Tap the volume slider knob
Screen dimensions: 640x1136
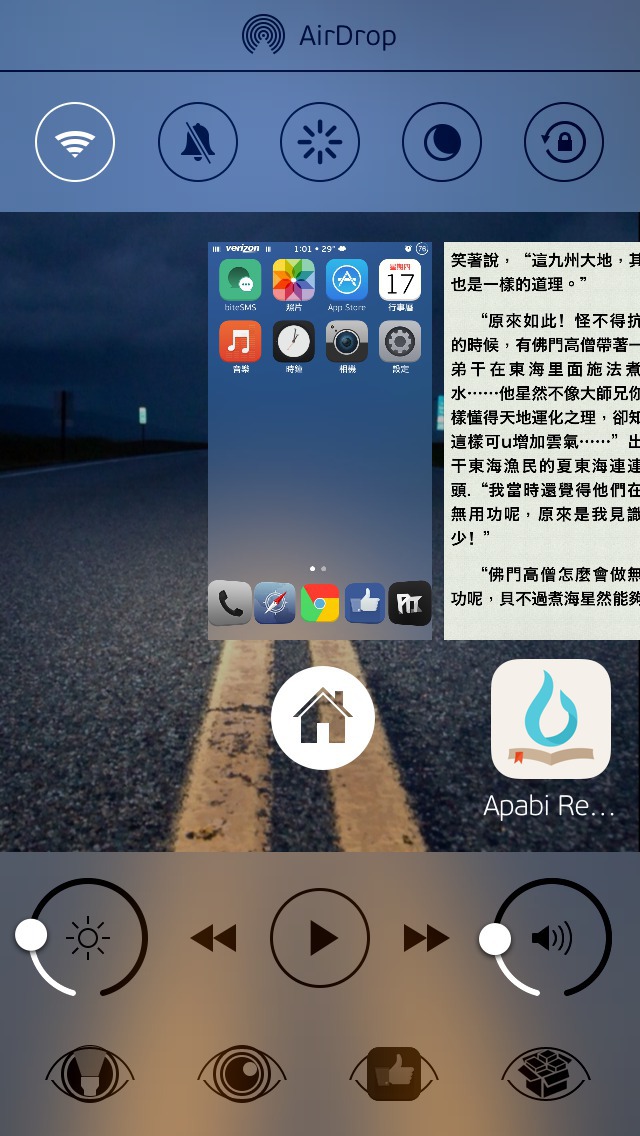494,940
